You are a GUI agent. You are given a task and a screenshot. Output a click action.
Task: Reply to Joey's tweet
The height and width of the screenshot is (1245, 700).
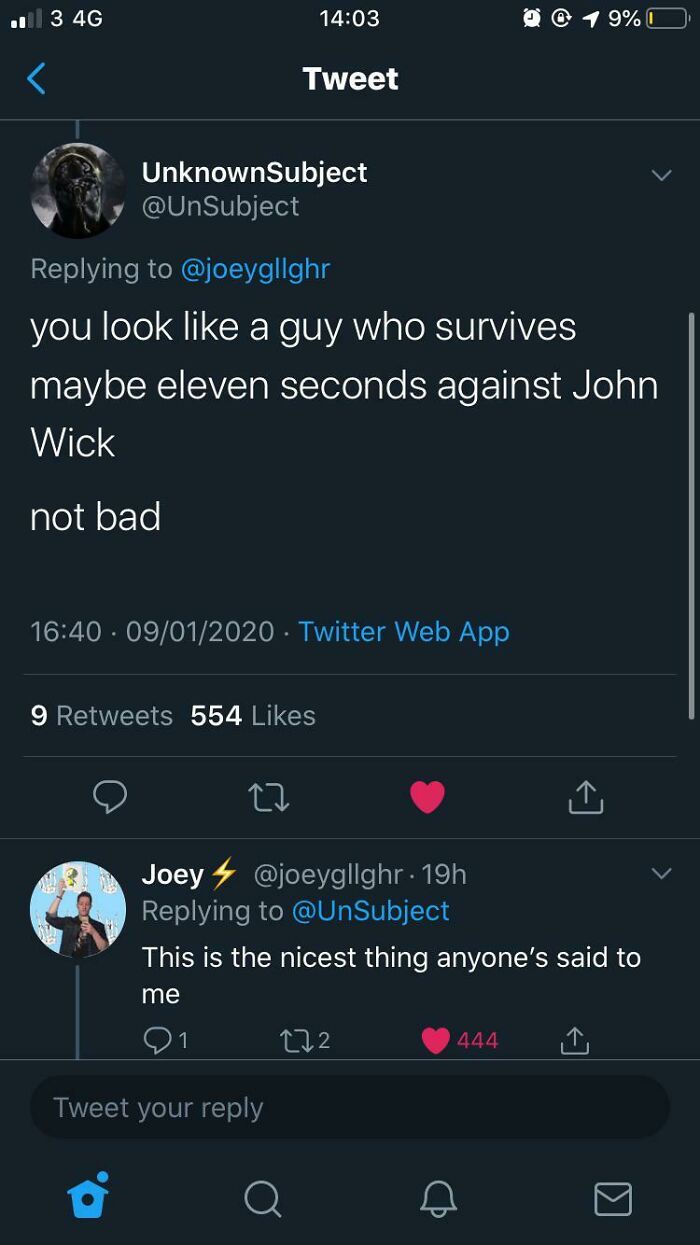[x=164, y=1040]
